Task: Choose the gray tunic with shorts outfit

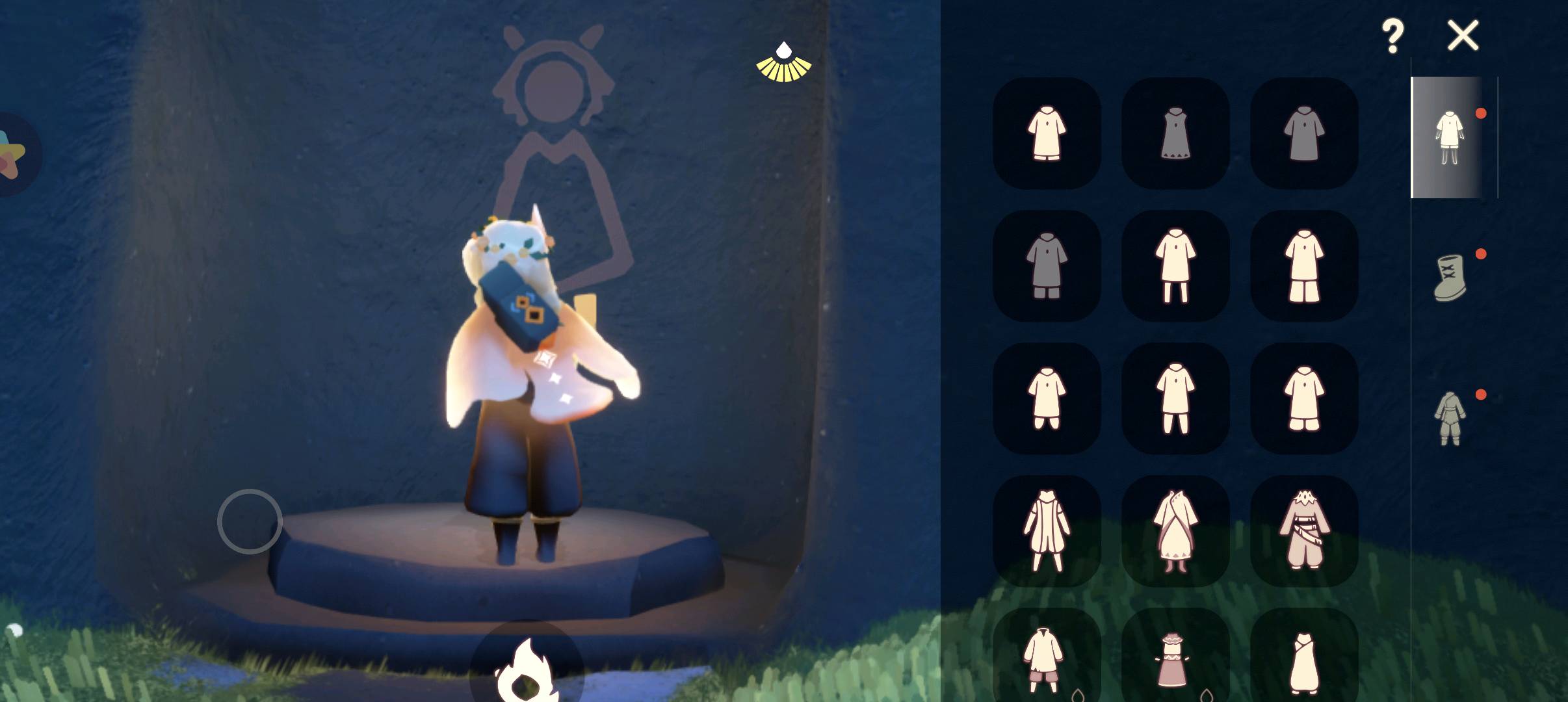Action: 1047,266
